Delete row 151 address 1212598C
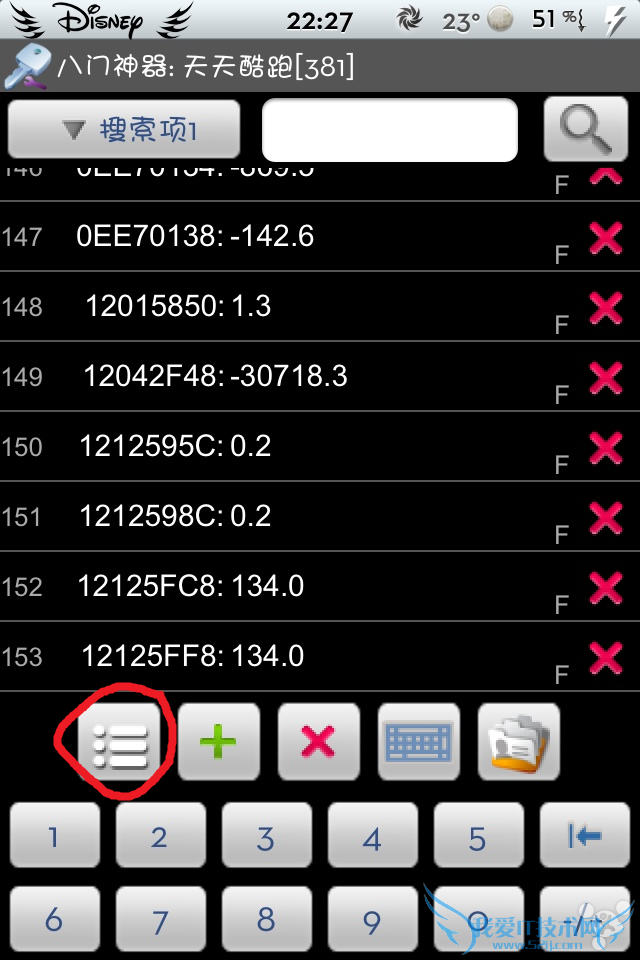Image resolution: width=640 pixels, height=960 pixels. coord(605,518)
